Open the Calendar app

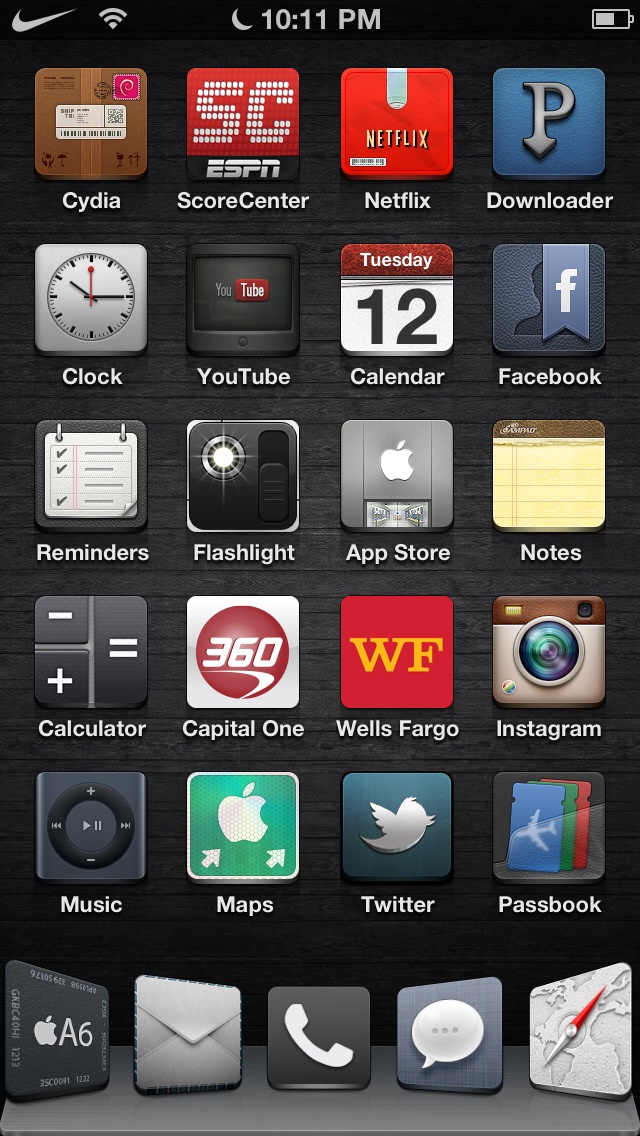(x=396, y=299)
